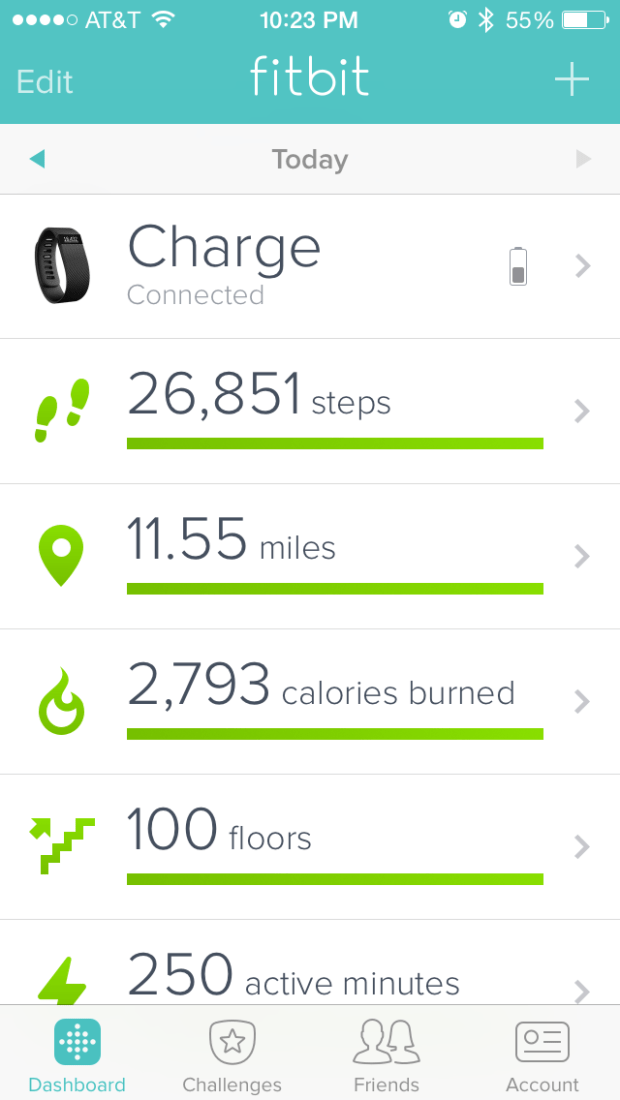Open the 11.55 miles row
620x1100 pixels.
[x=310, y=556]
